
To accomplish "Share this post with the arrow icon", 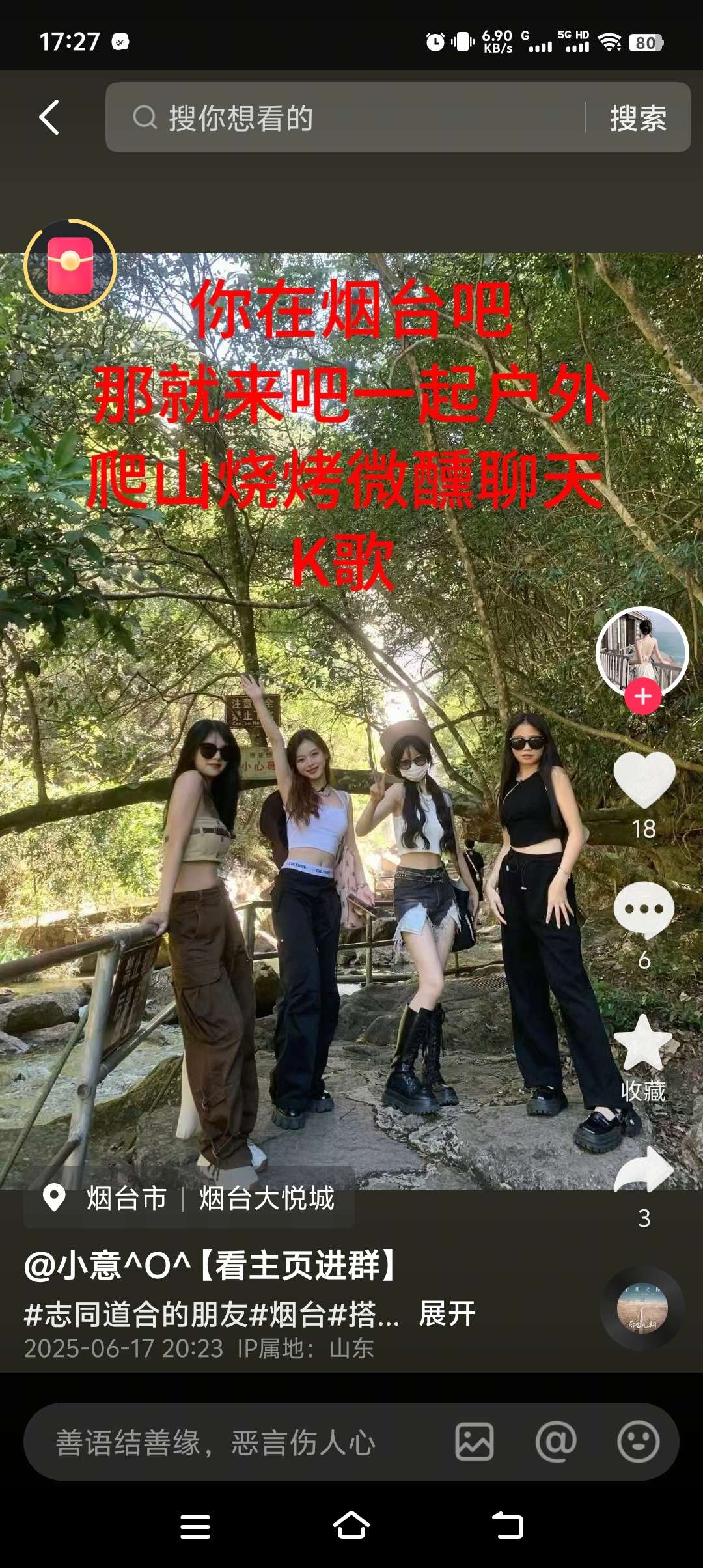I will coord(644,1171).
